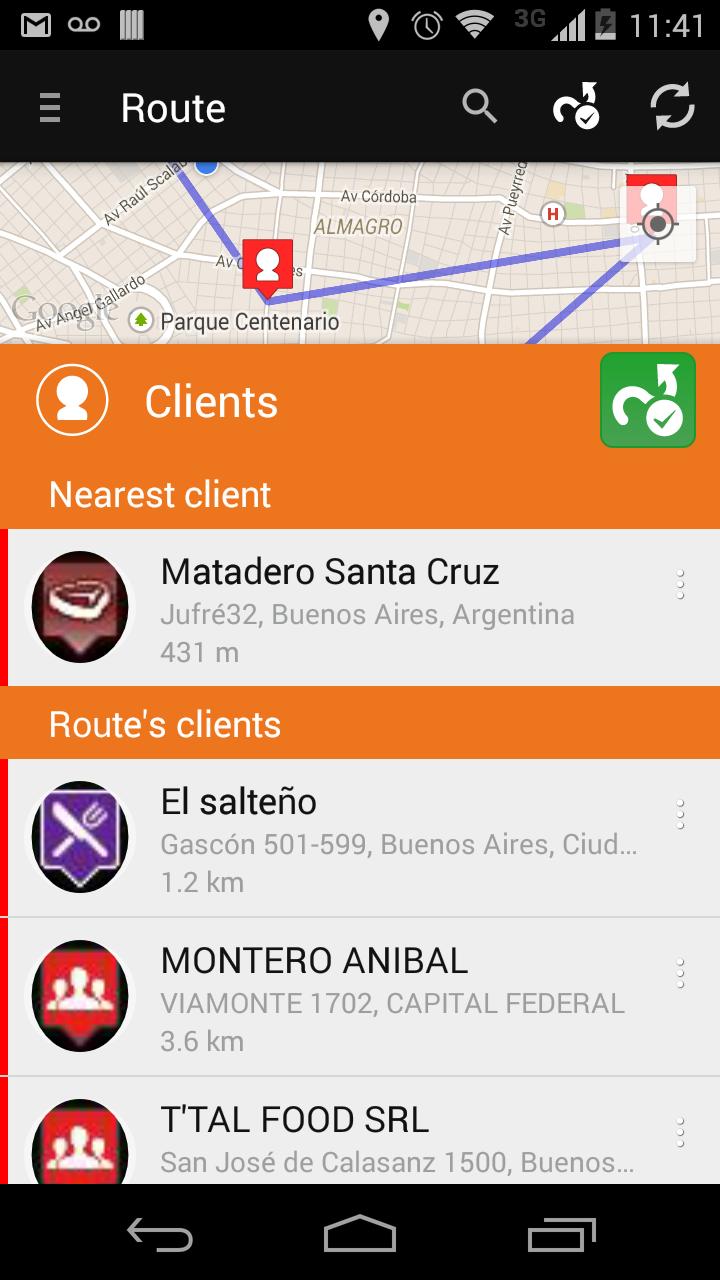Go back using the system back button

pyautogui.click(x=160, y=1234)
